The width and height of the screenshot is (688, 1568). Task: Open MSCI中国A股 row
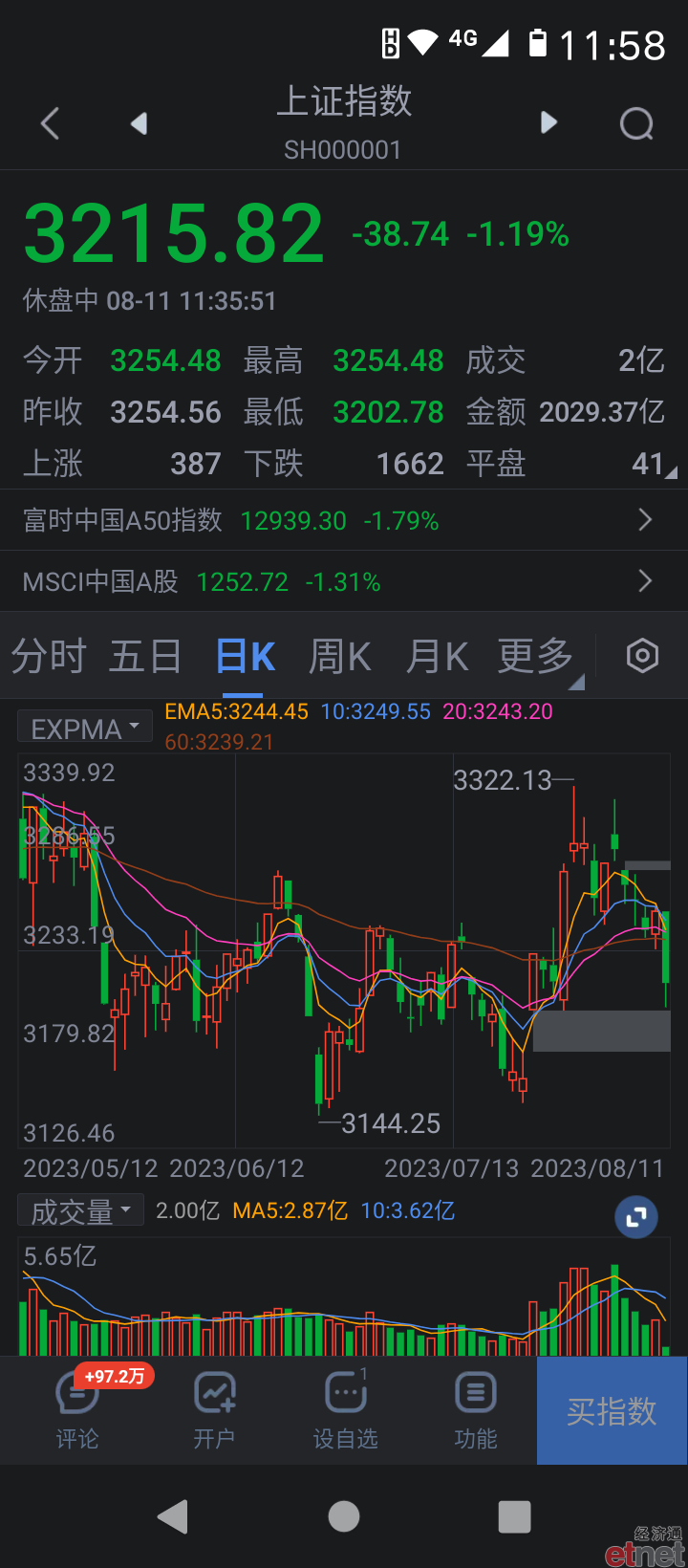pos(344,581)
